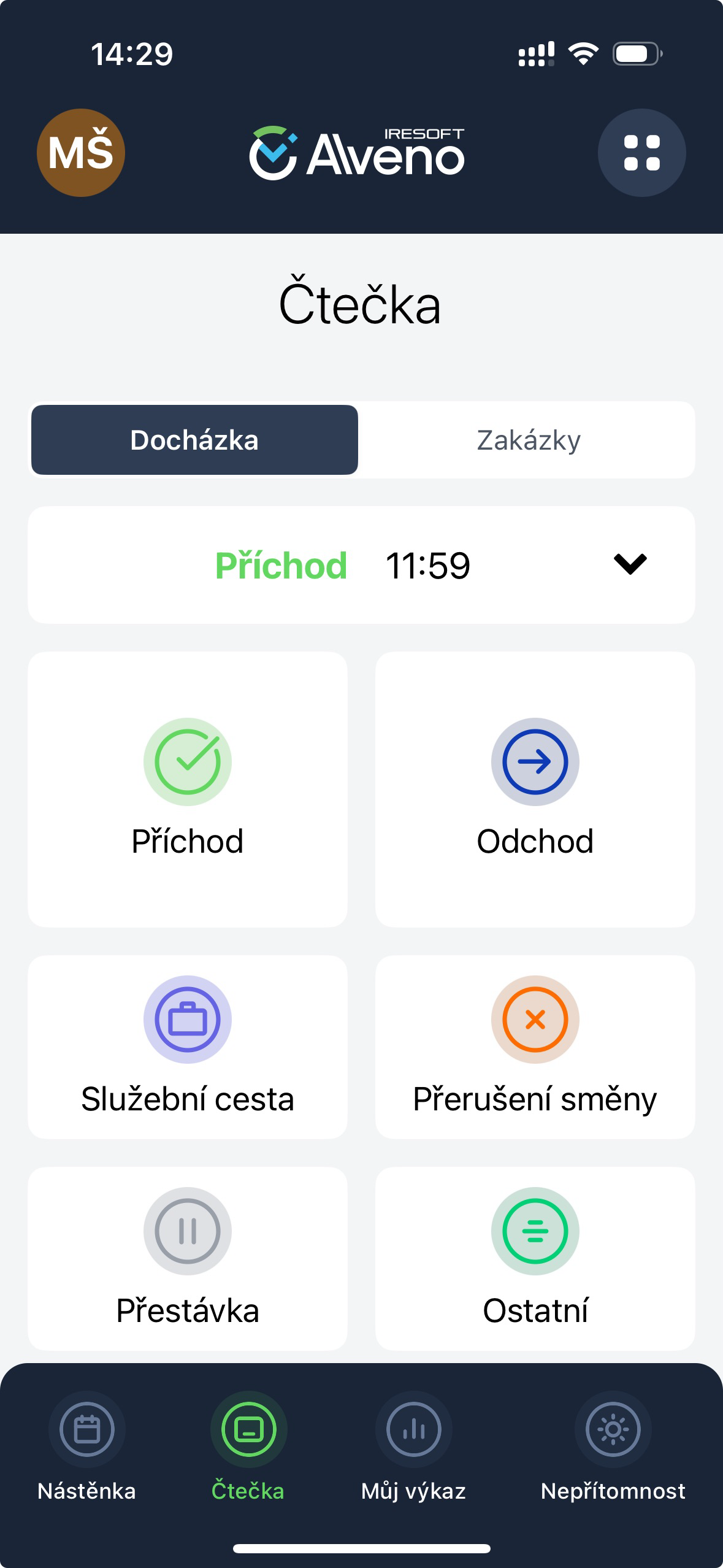Image resolution: width=723 pixels, height=1568 pixels.
Task: Open the MŠ profile avatar
Action: [x=81, y=153]
